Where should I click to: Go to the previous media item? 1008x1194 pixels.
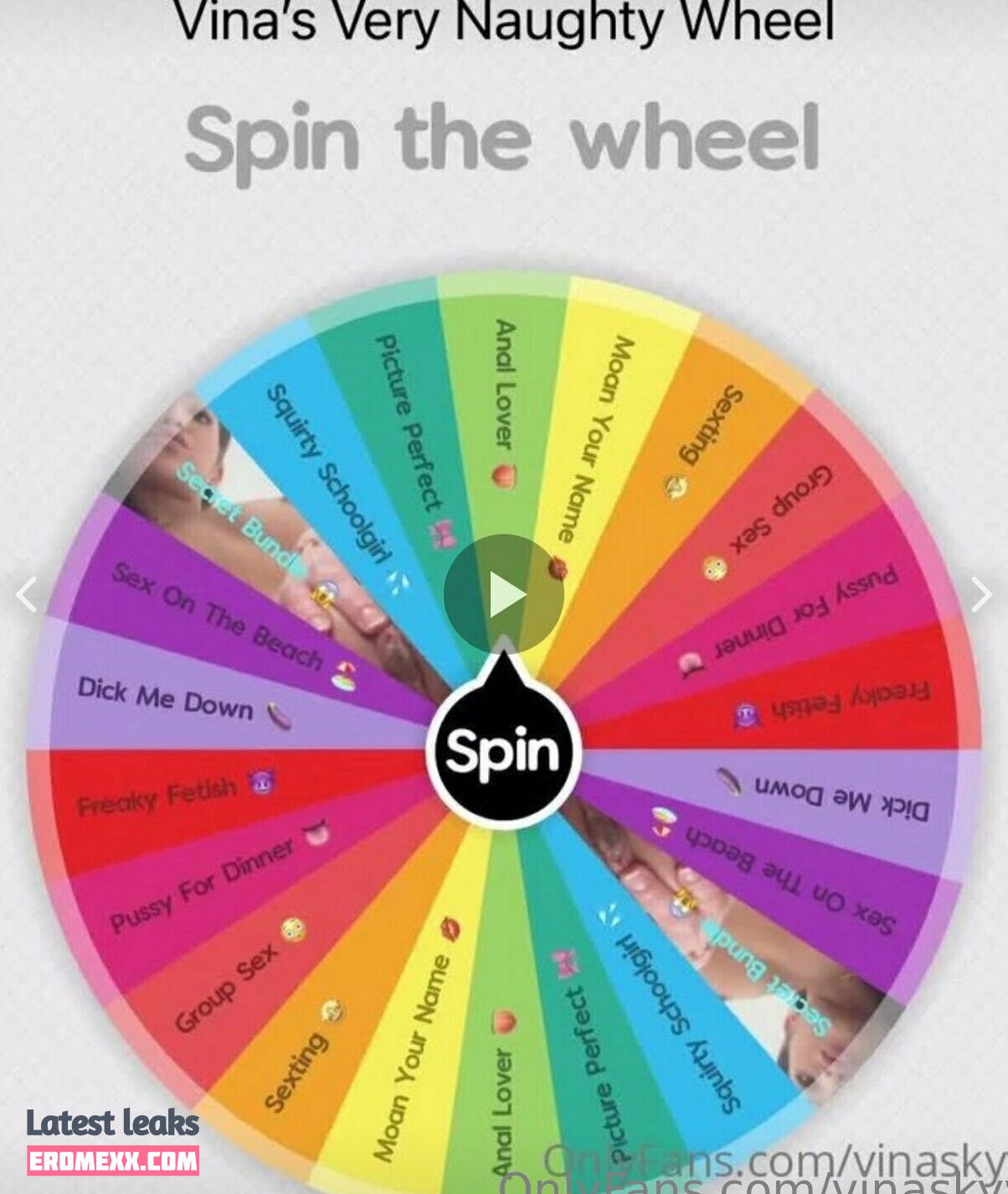(x=26, y=595)
